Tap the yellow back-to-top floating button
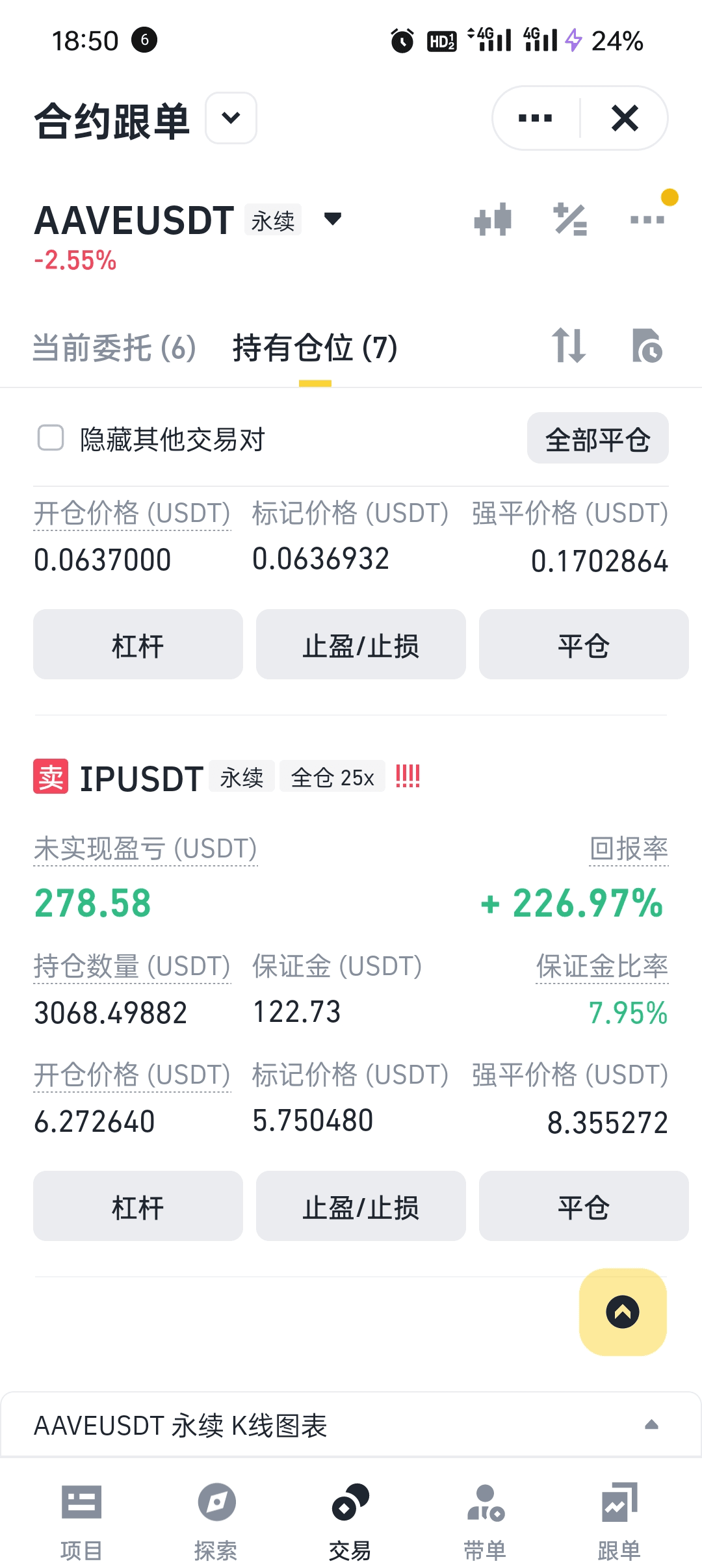Screen dimensions: 702x1568 623,1312
